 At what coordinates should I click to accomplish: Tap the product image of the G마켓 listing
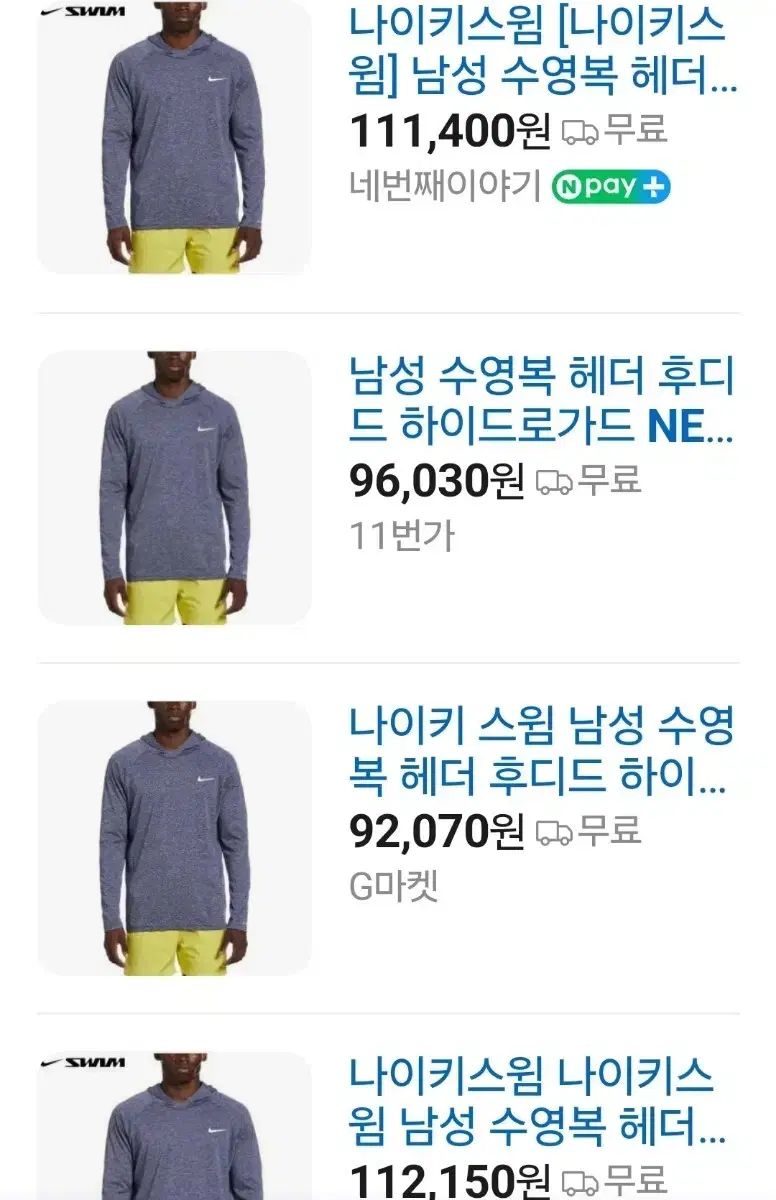click(x=175, y=838)
